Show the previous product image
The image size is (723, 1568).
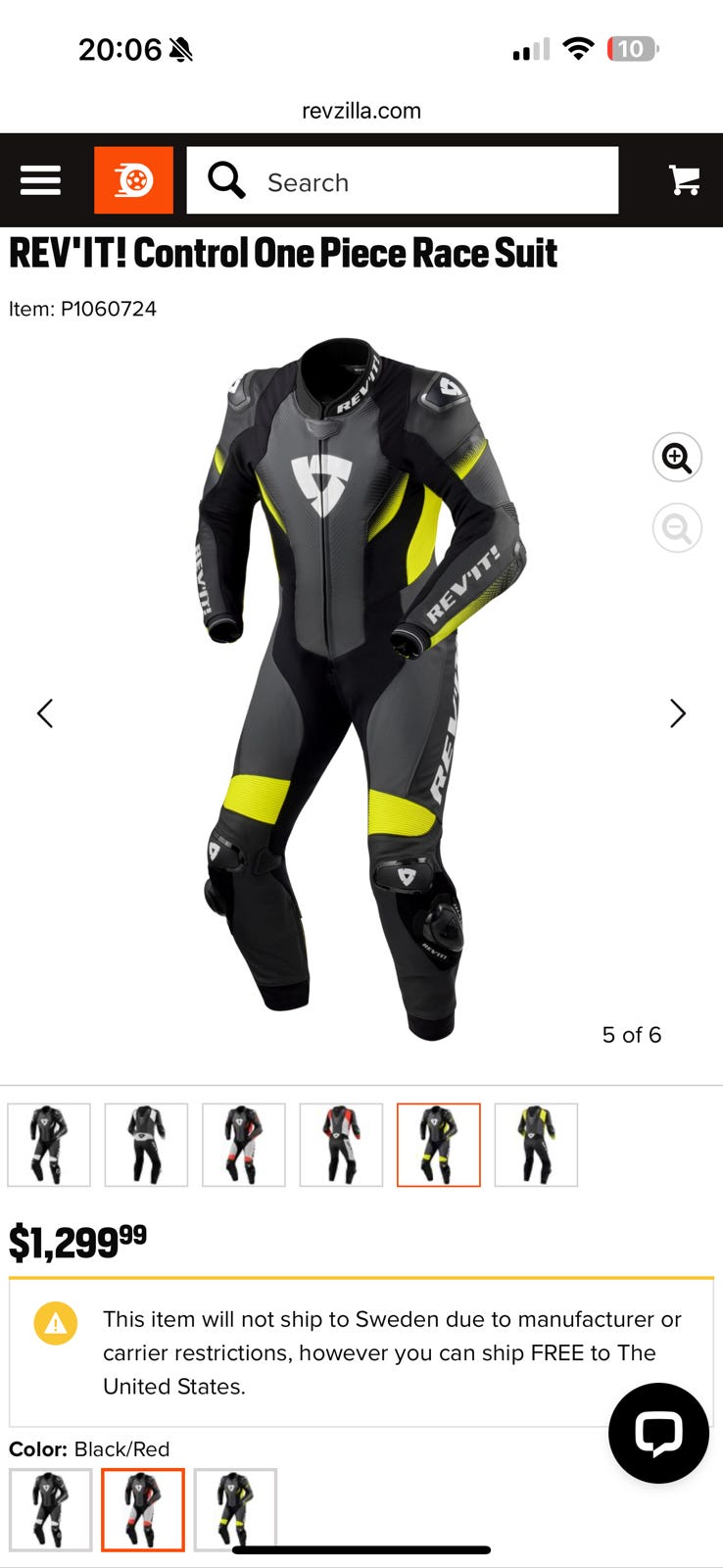45,713
